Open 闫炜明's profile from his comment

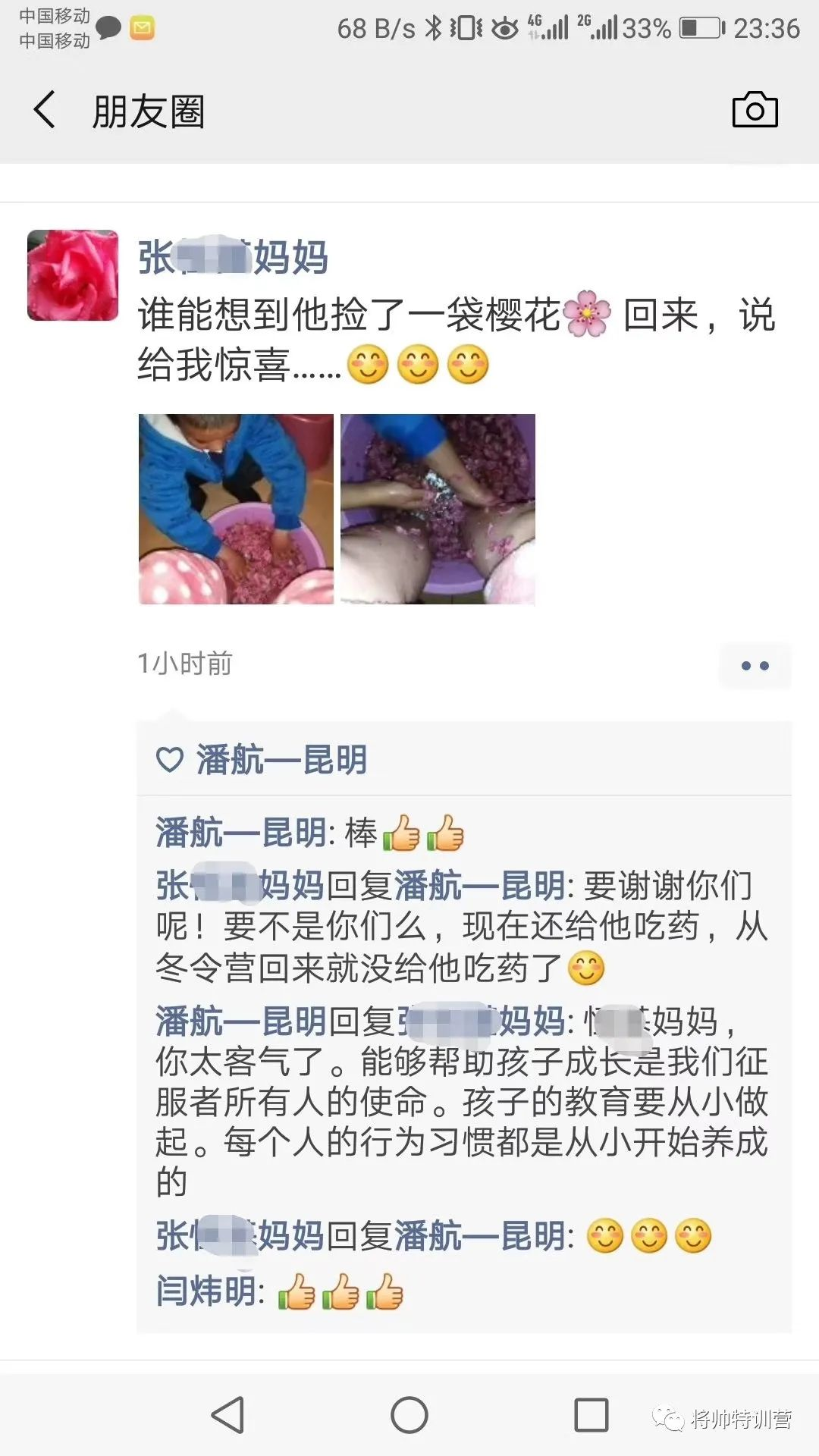coord(206,1291)
